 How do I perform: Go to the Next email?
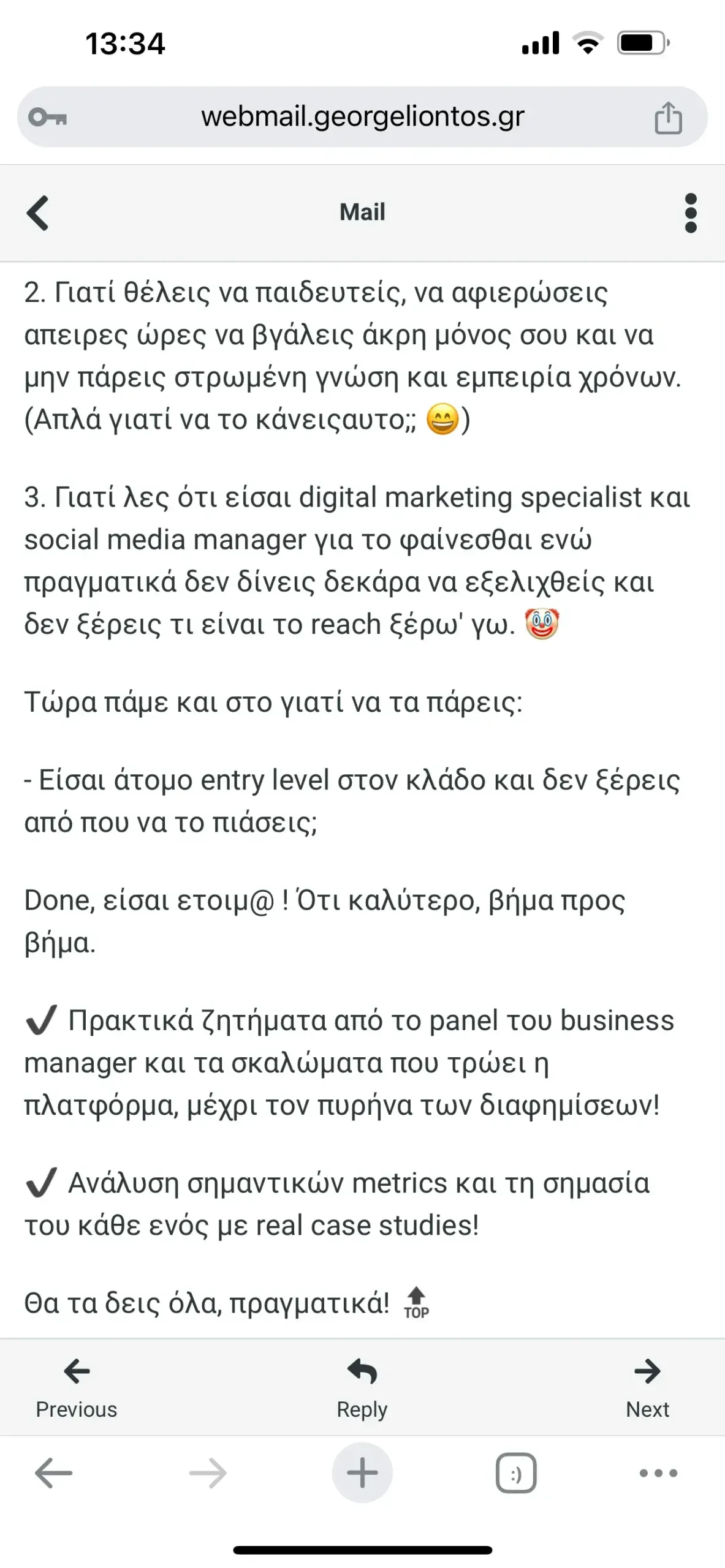(647, 1387)
